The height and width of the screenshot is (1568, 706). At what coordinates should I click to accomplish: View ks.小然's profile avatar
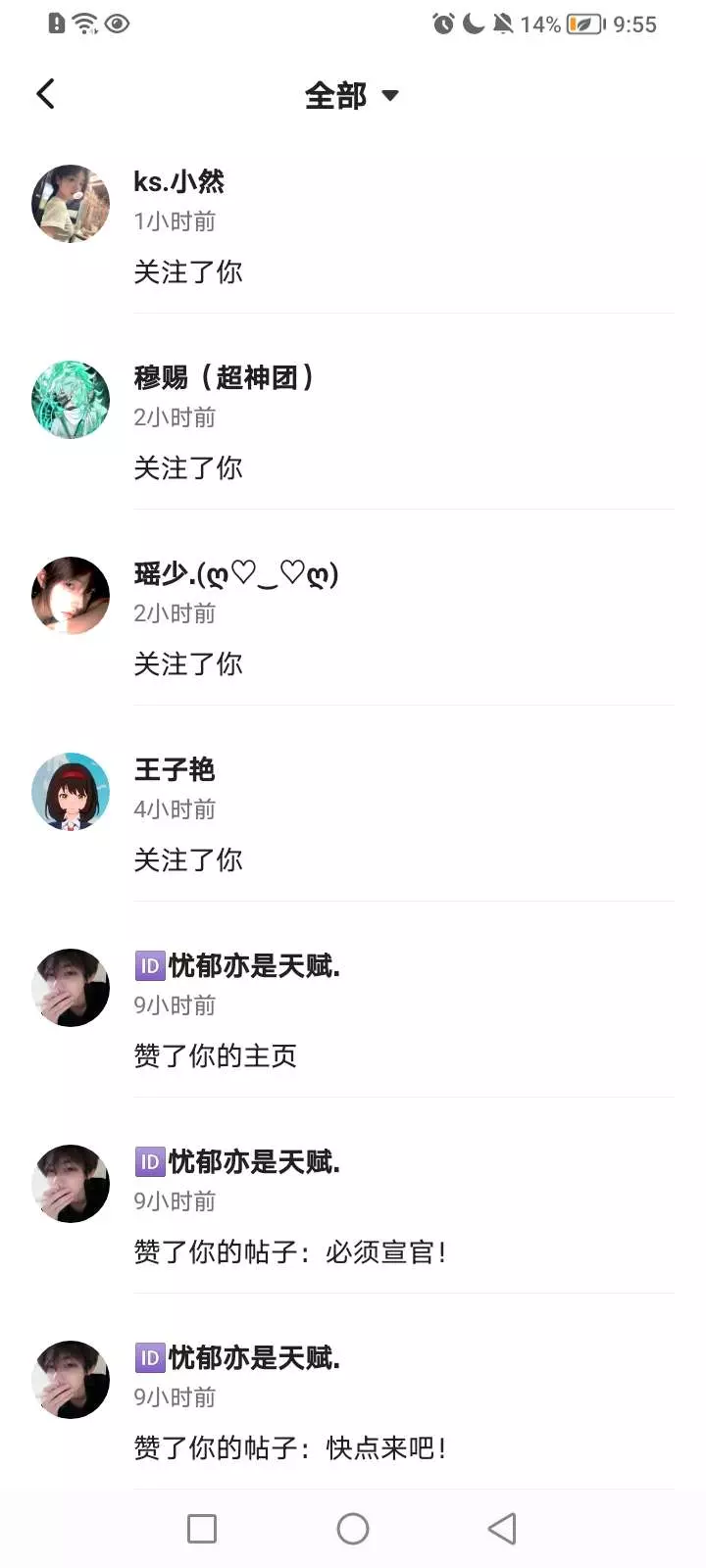coord(71,204)
